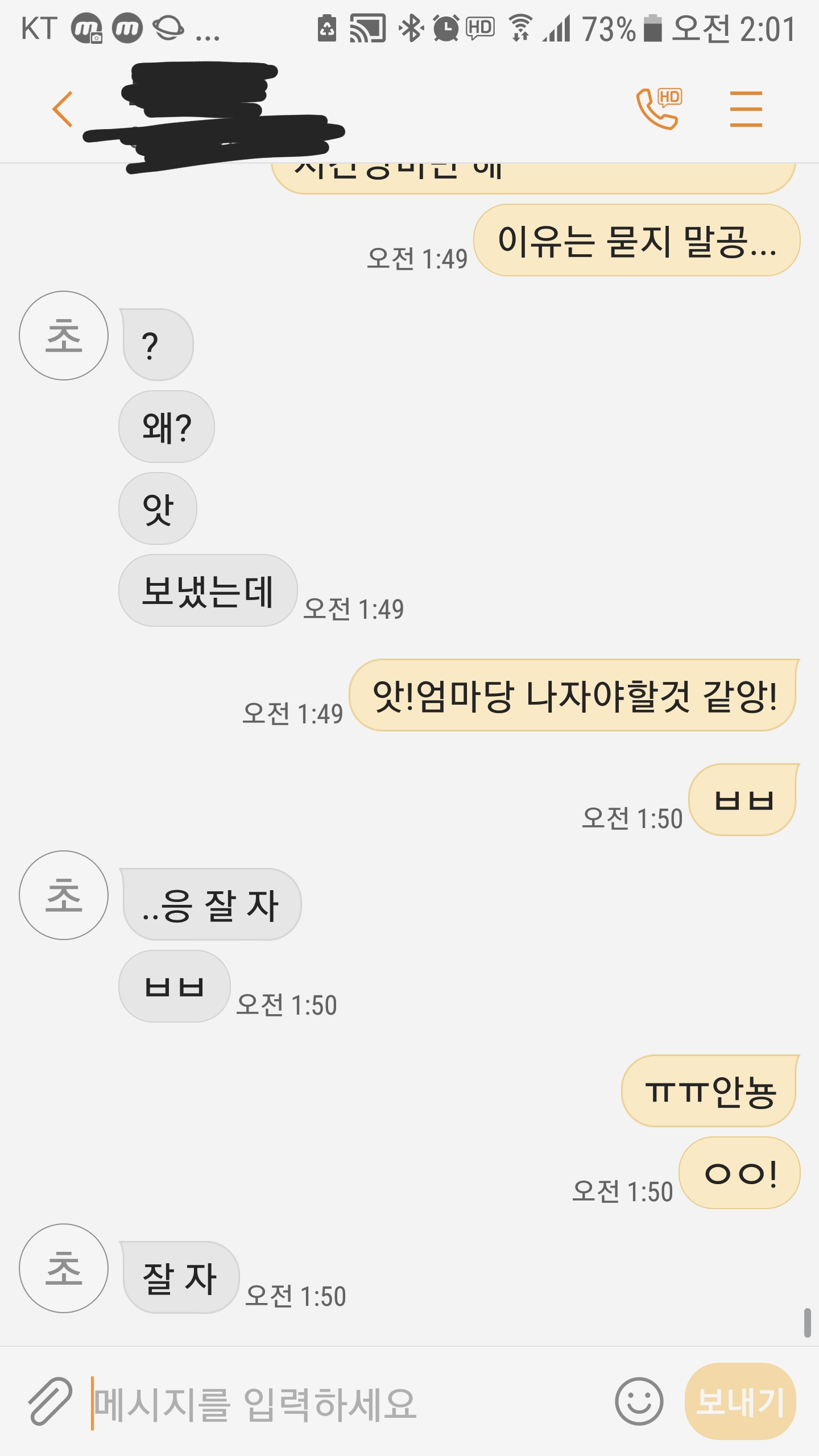
Task: Attach a file with the paperclip
Action: (50, 1401)
